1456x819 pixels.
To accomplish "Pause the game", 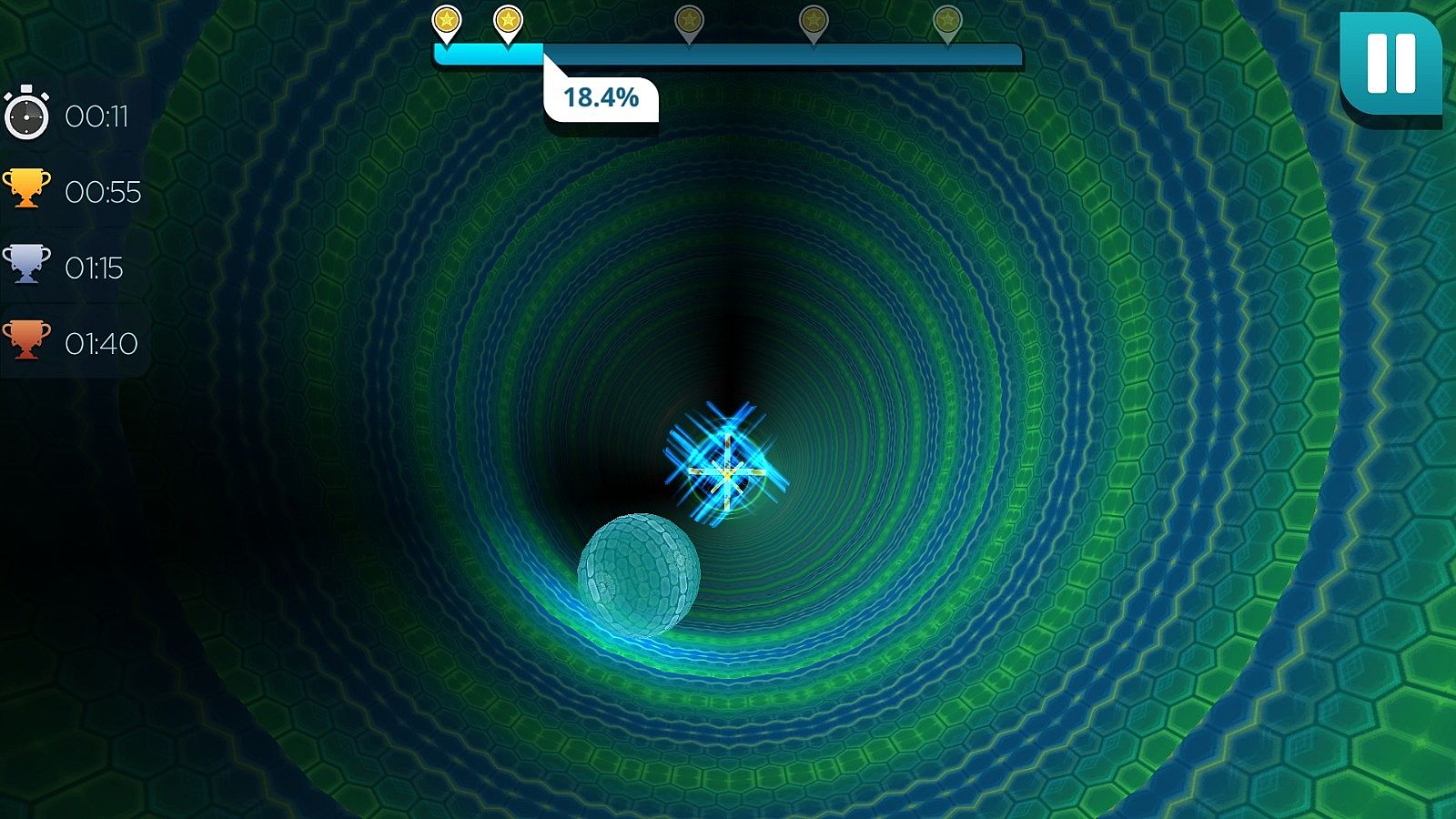I will tap(1390, 63).
